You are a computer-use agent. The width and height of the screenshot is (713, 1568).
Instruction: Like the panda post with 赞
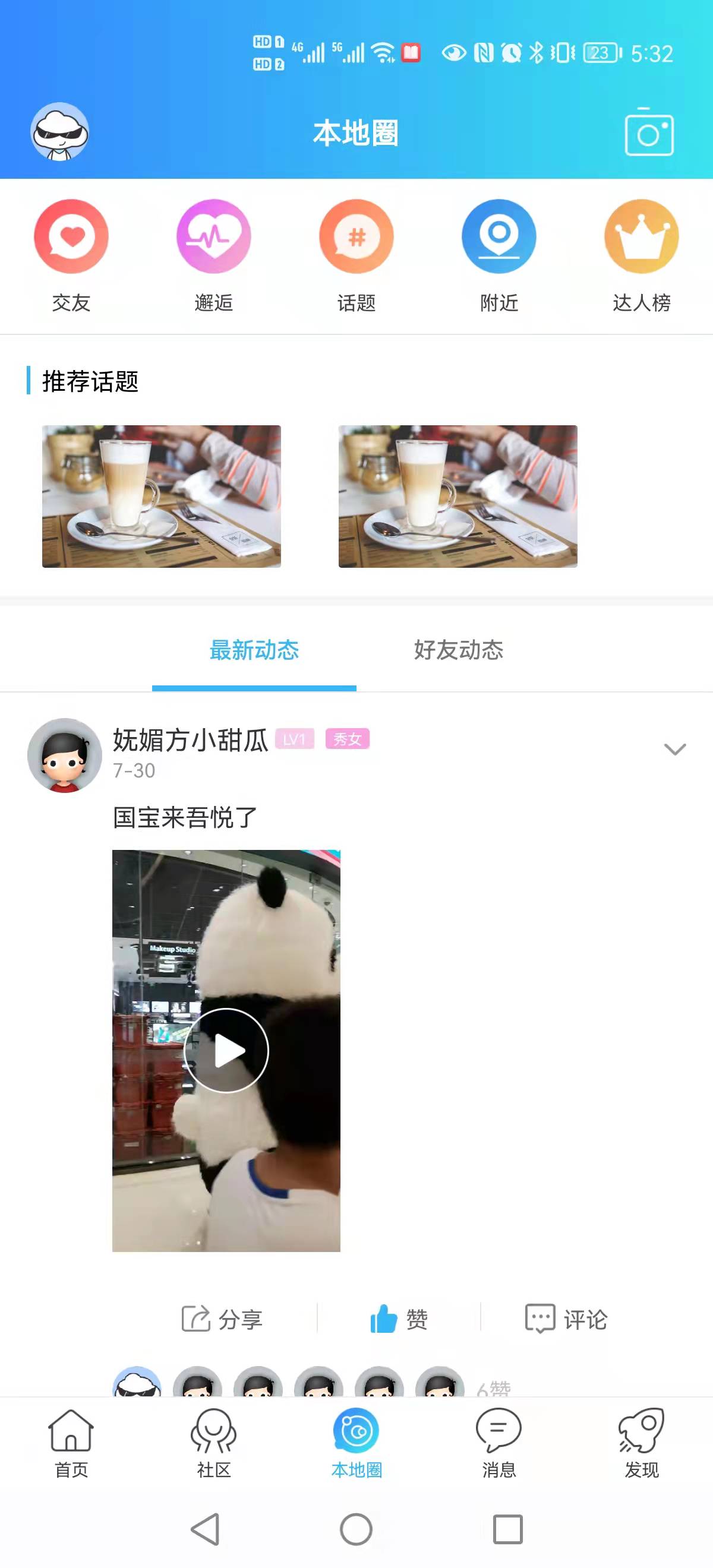tap(400, 1317)
